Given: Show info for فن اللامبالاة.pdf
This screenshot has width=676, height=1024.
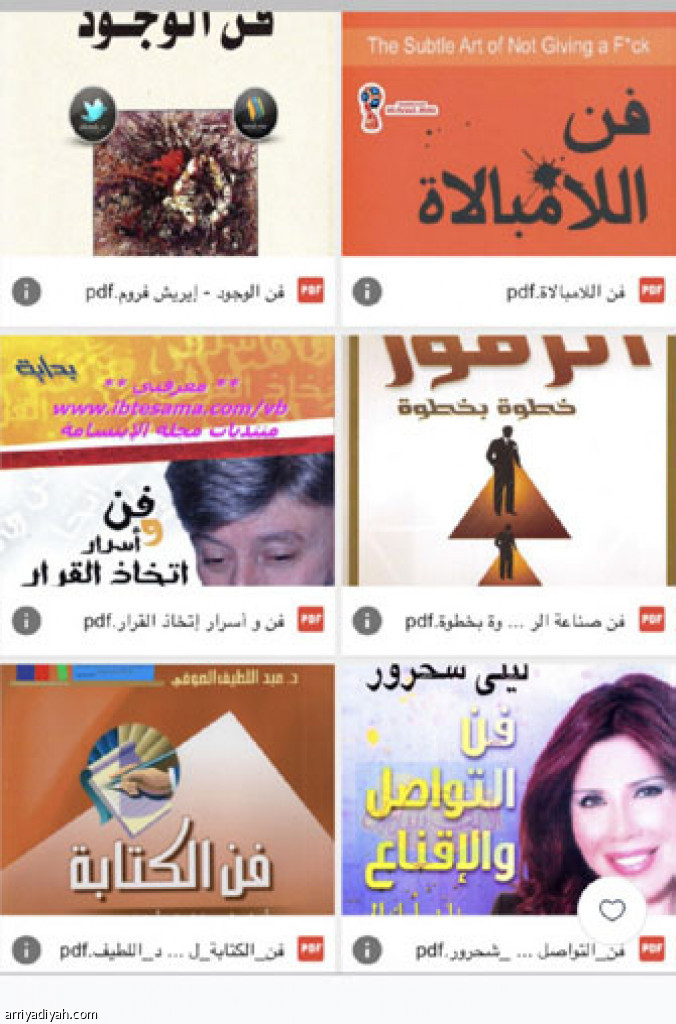Looking at the screenshot, I should 367,291.
